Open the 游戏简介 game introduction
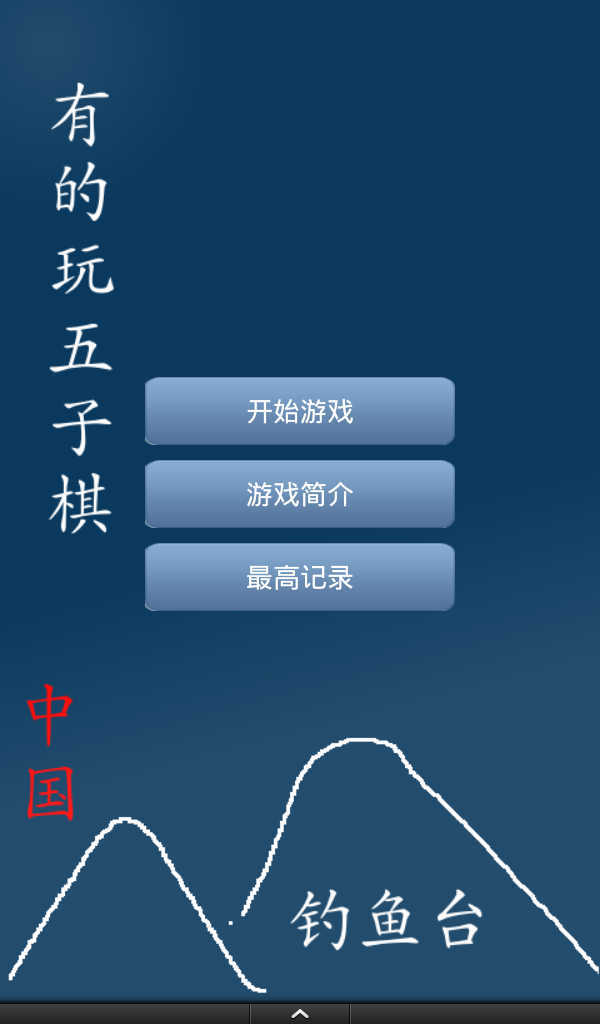600x1024 pixels. (300, 494)
